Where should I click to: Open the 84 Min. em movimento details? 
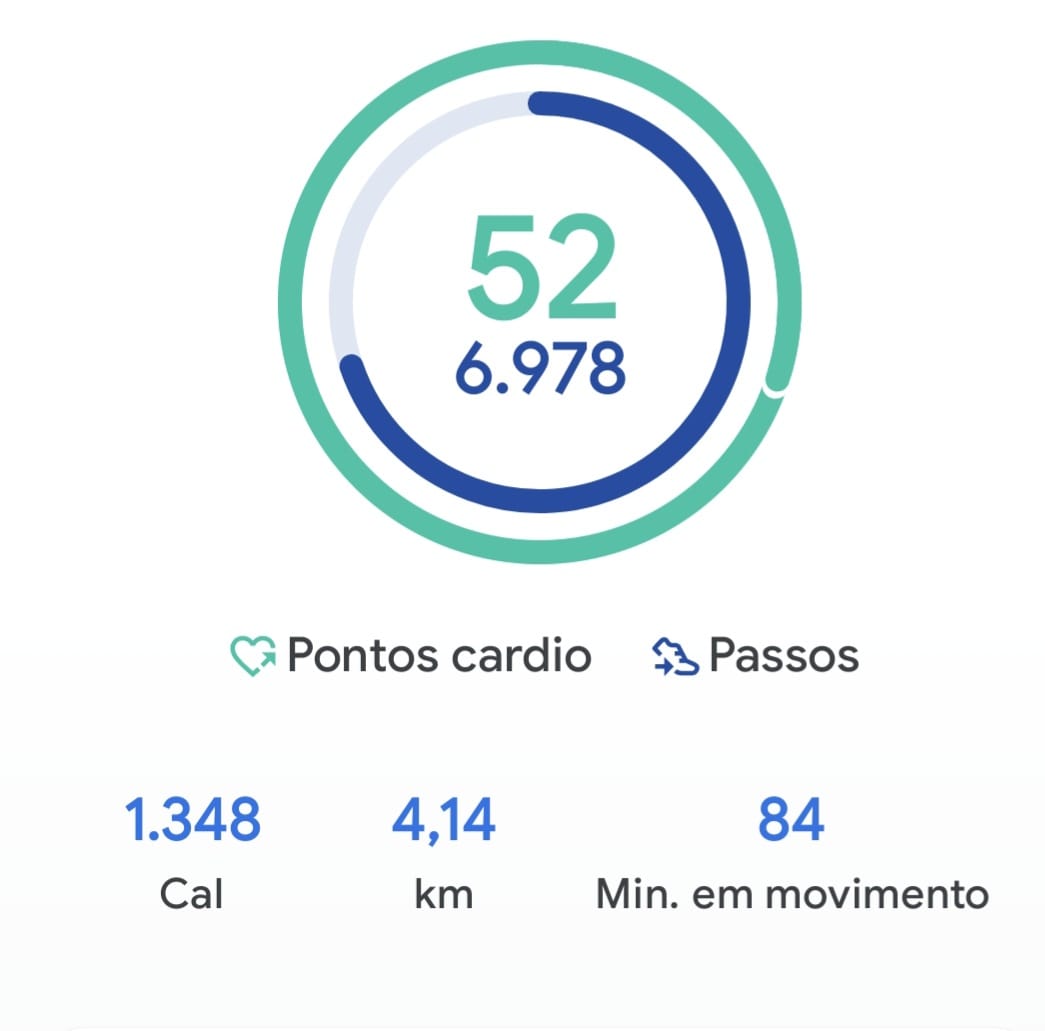pos(792,852)
